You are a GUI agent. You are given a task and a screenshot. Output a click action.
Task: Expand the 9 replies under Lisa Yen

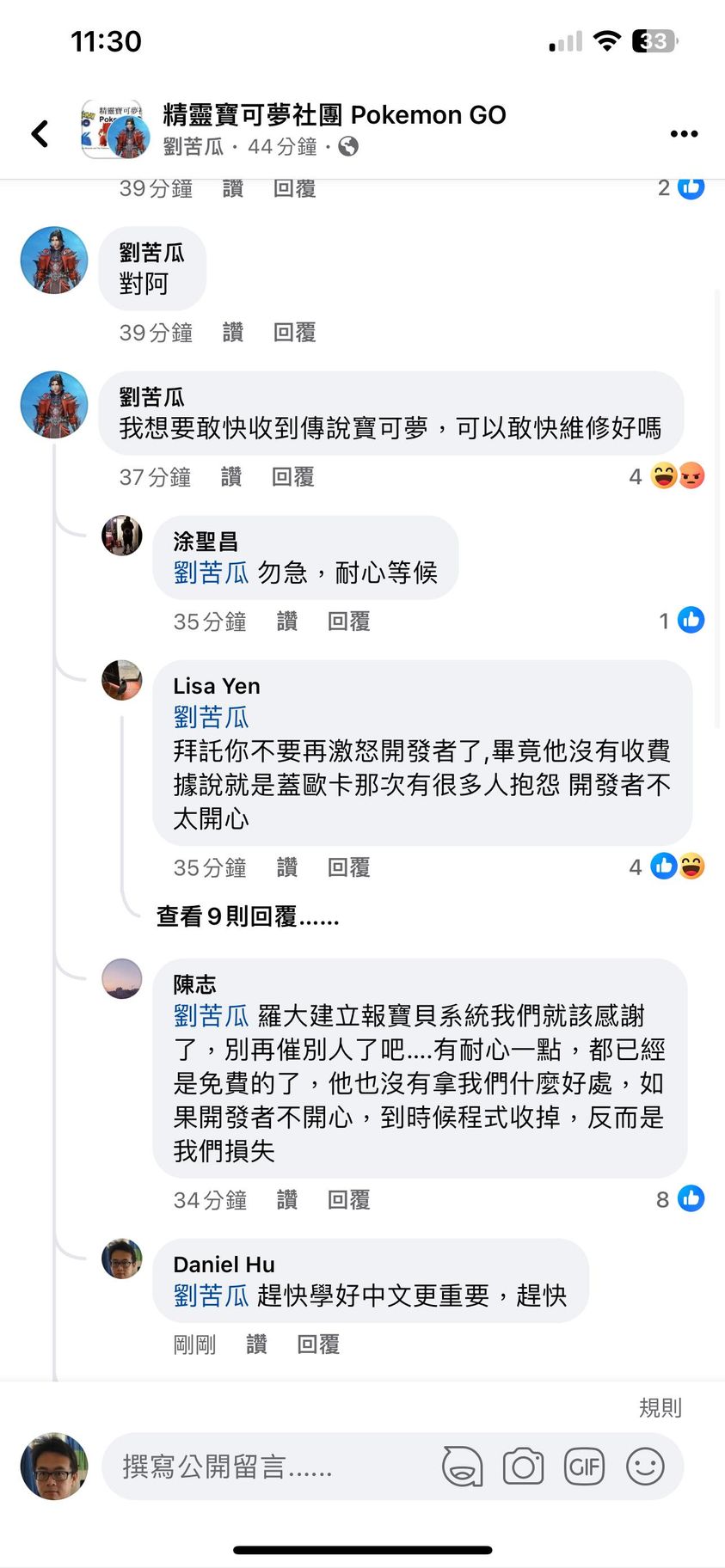coord(248,916)
